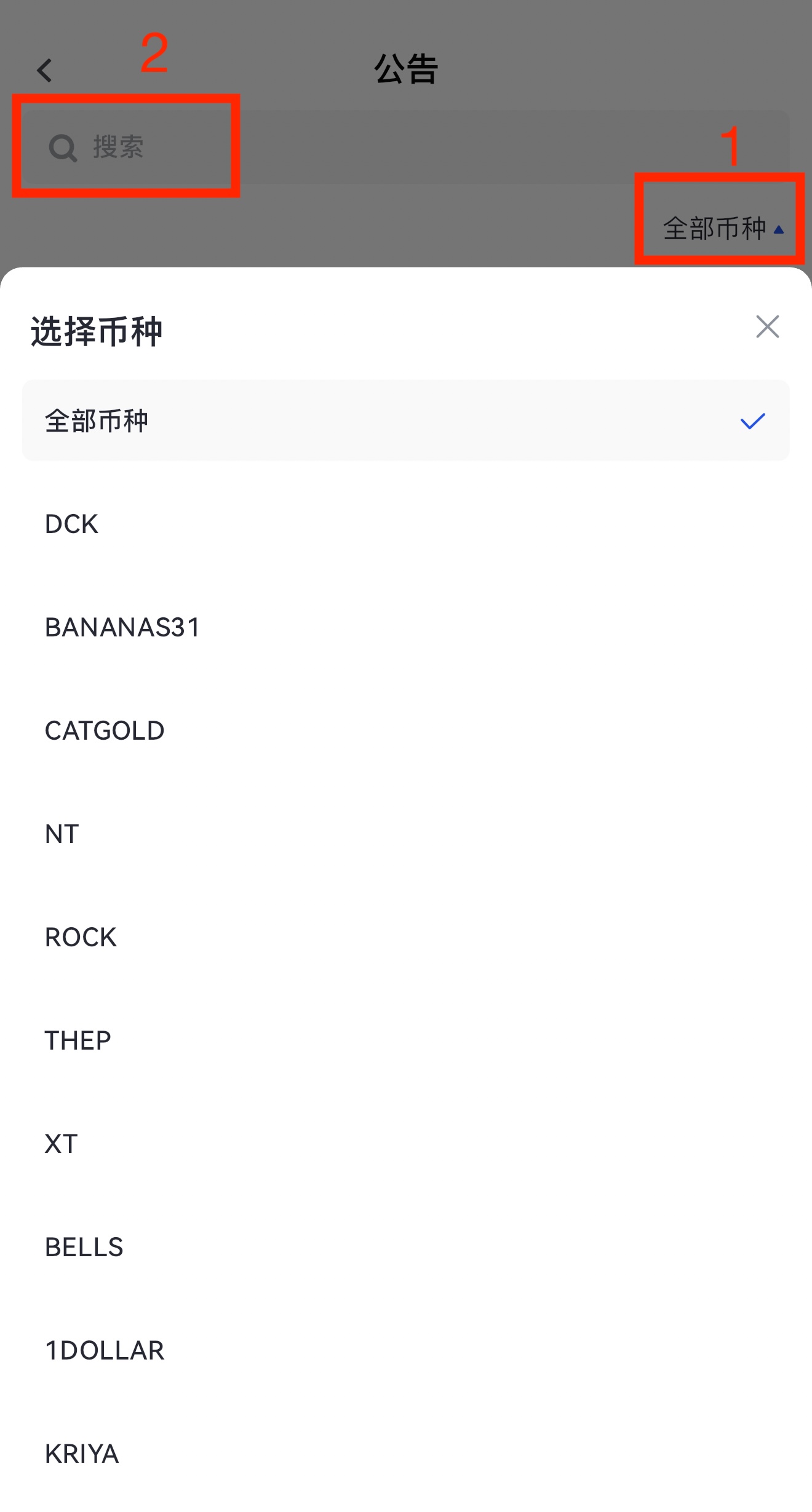Choose the ROCK coin
Viewport: 812px width, 1512px height.
[x=81, y=938]
